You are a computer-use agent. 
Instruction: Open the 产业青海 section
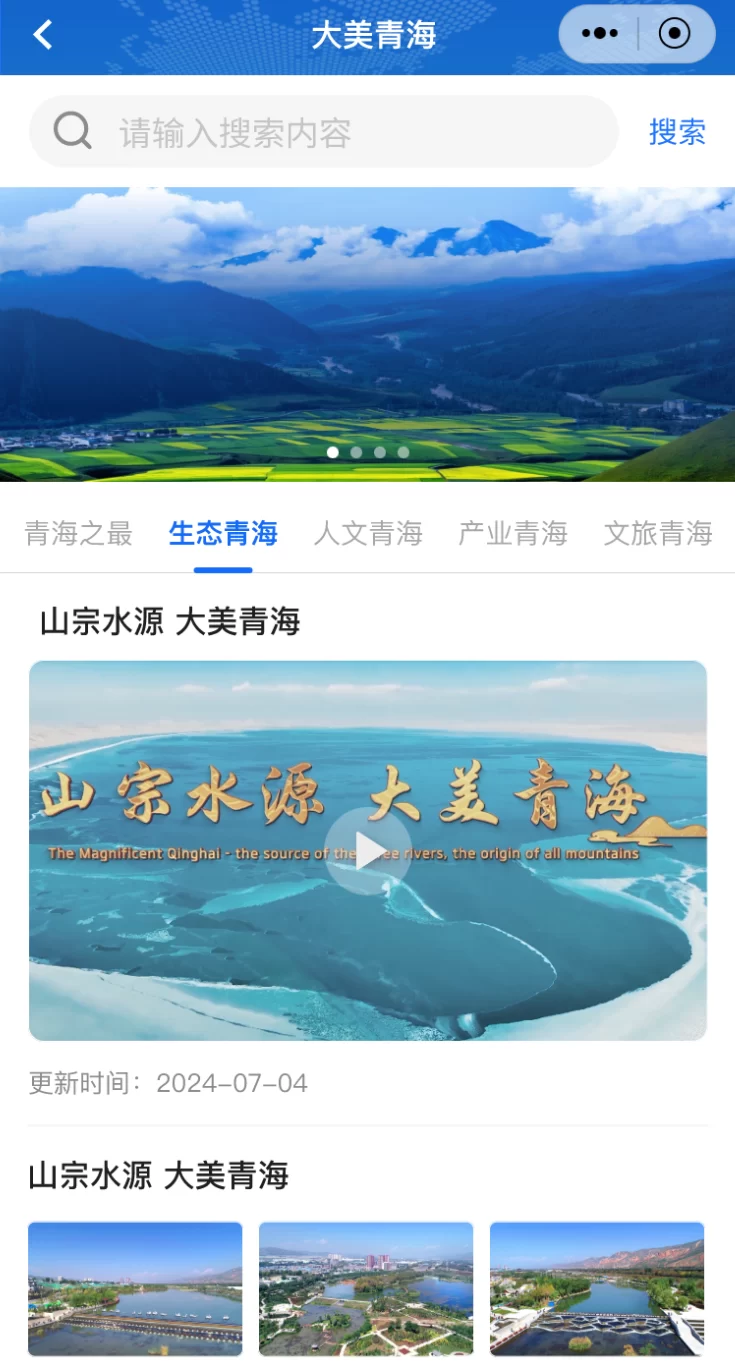tap(513, 533)
